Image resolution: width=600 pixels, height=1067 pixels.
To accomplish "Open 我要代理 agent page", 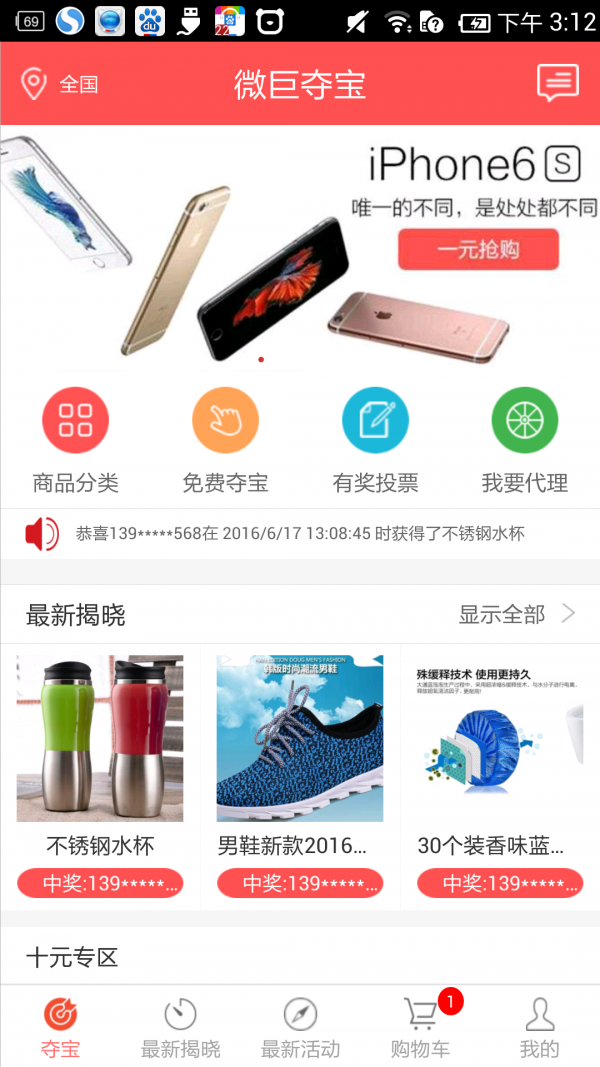I will click(x=525, y=440).
